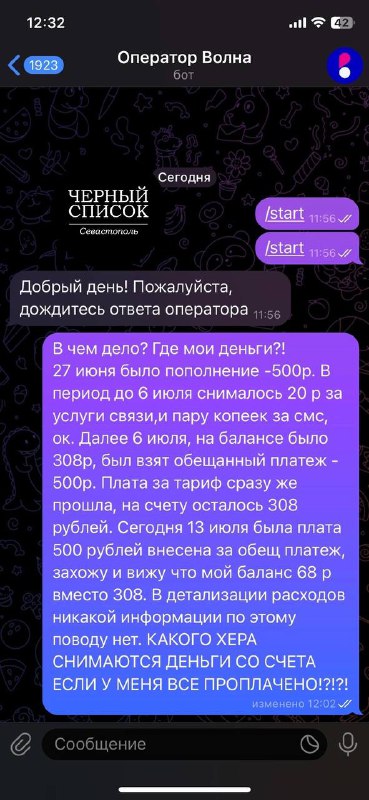Focus the Сообщение input field
369x800 pixels.
174,744
